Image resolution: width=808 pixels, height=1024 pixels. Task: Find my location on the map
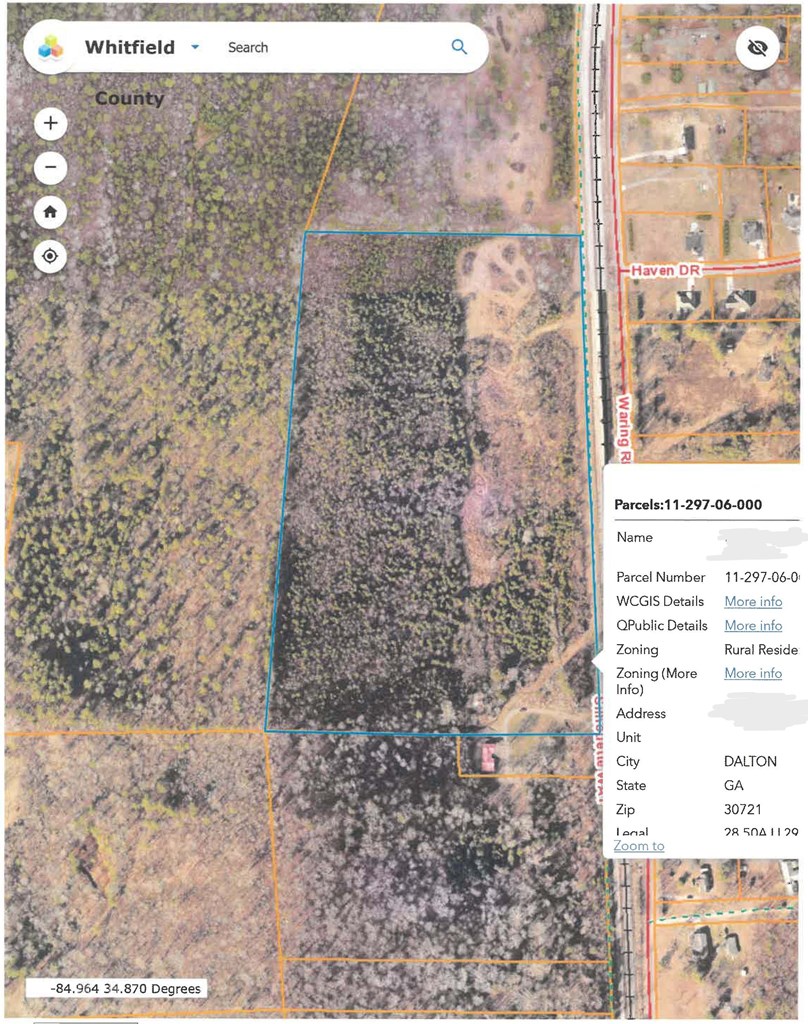[51, 257]
